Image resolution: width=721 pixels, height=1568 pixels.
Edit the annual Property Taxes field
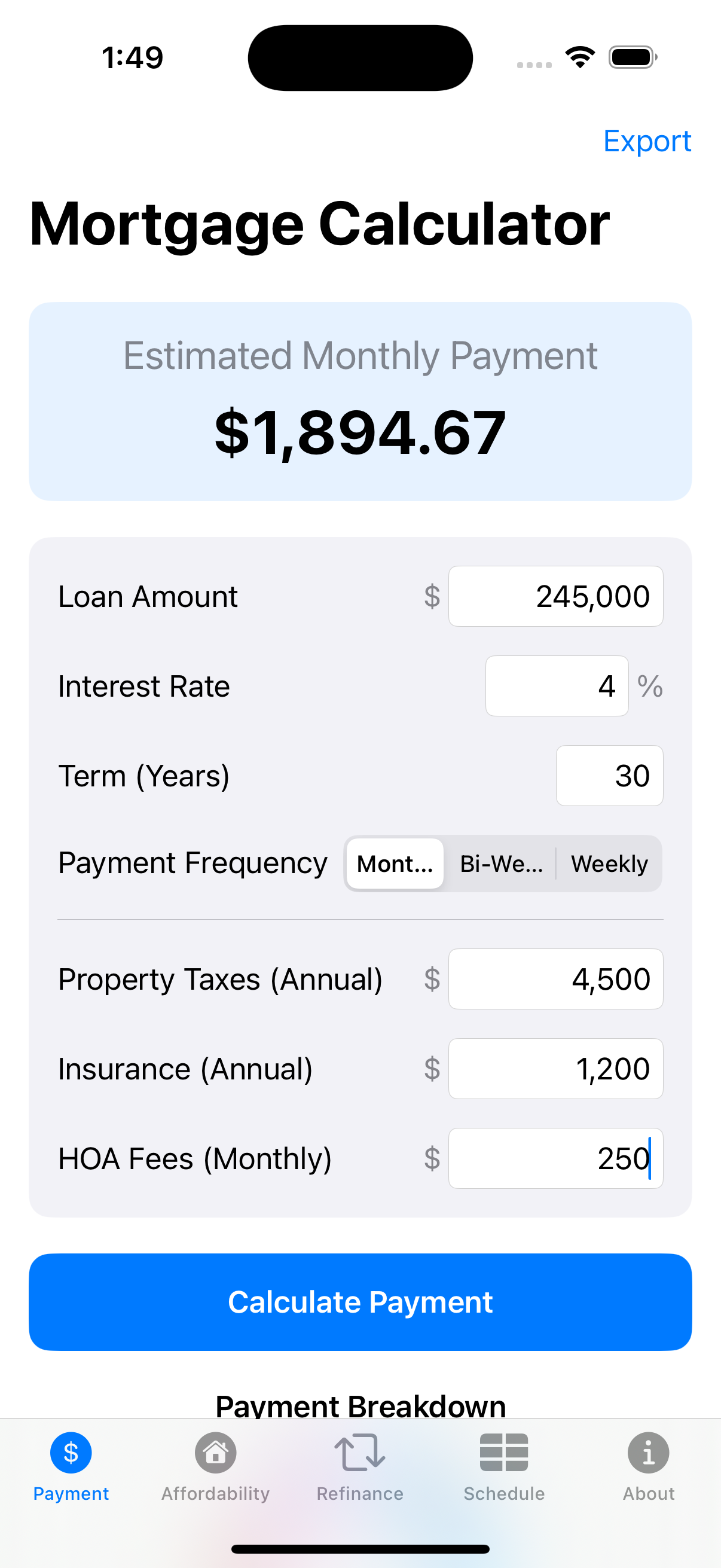tap(555, 979)
